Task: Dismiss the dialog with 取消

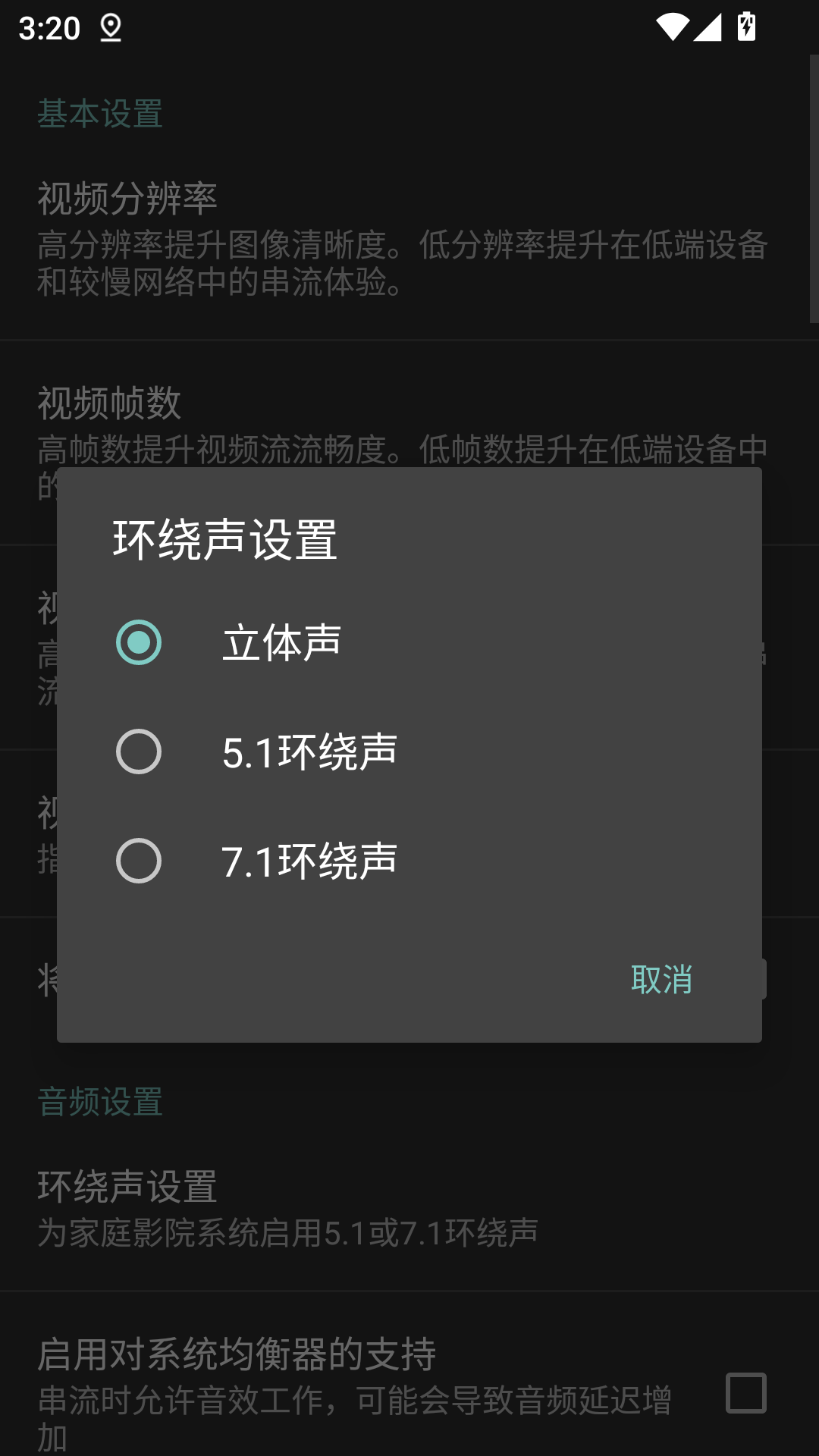Action: click(x=661, y=979)
